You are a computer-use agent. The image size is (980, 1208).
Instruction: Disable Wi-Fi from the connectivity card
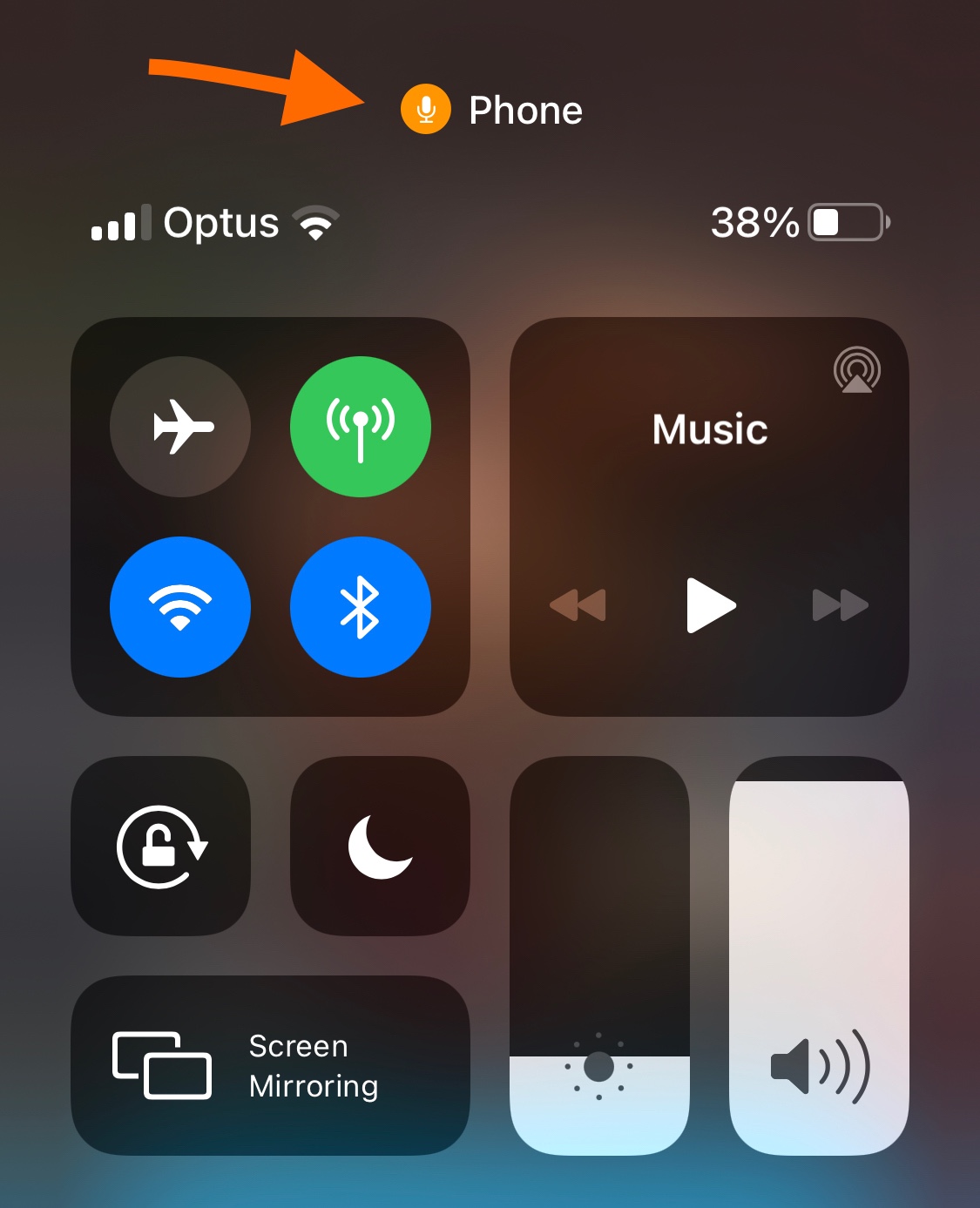[180, 607]
